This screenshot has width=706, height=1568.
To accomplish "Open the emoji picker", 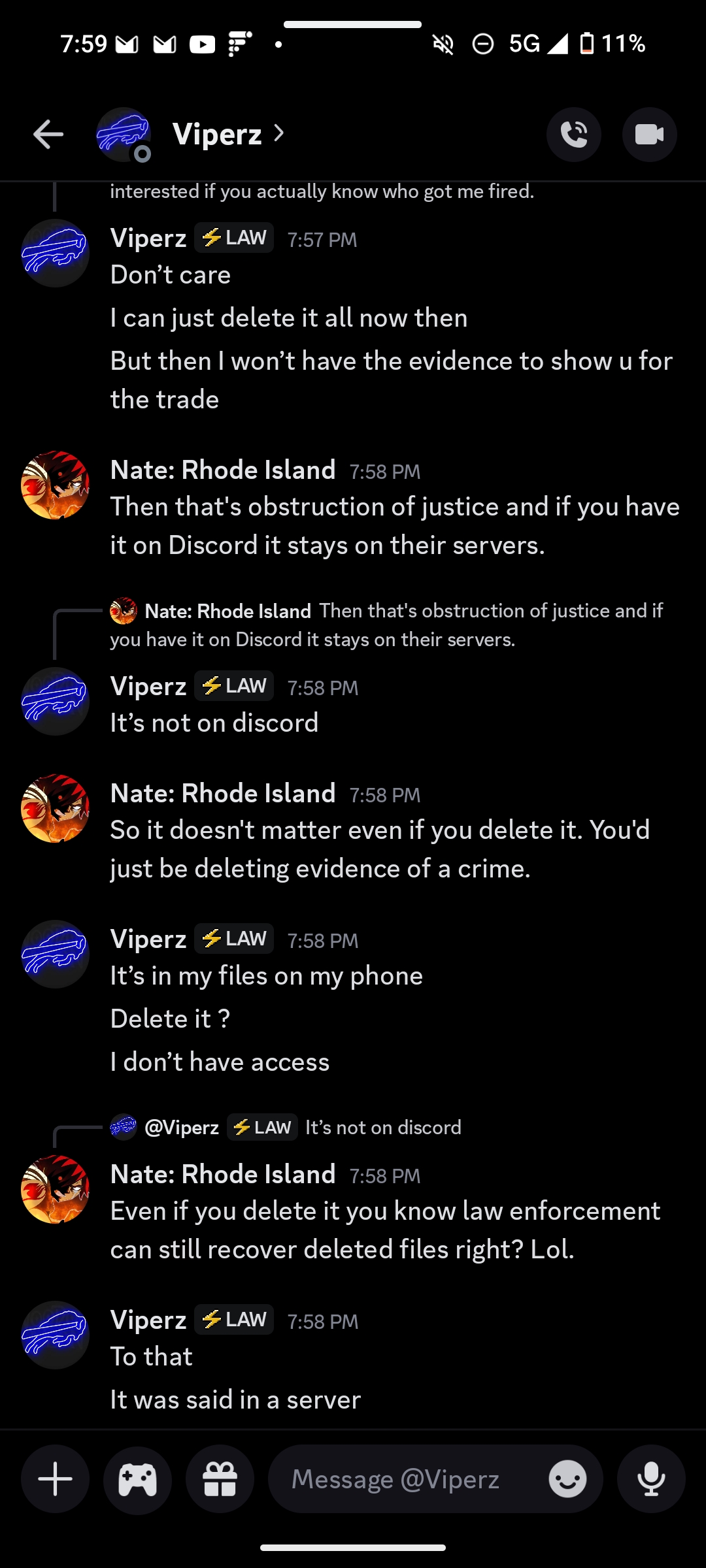I will (567, 1479).
